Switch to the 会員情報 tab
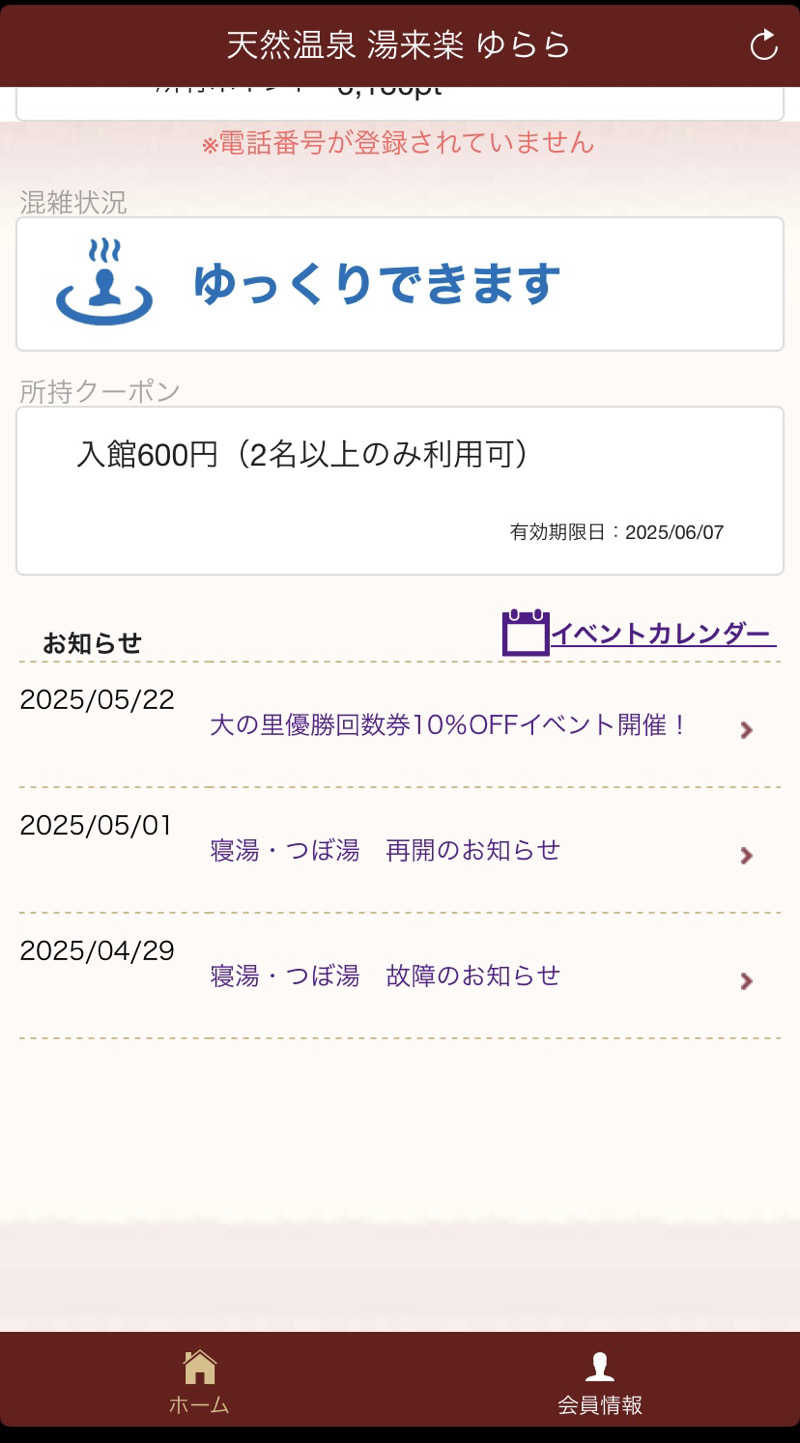The image size is (800, 1443). [599, 1381]
